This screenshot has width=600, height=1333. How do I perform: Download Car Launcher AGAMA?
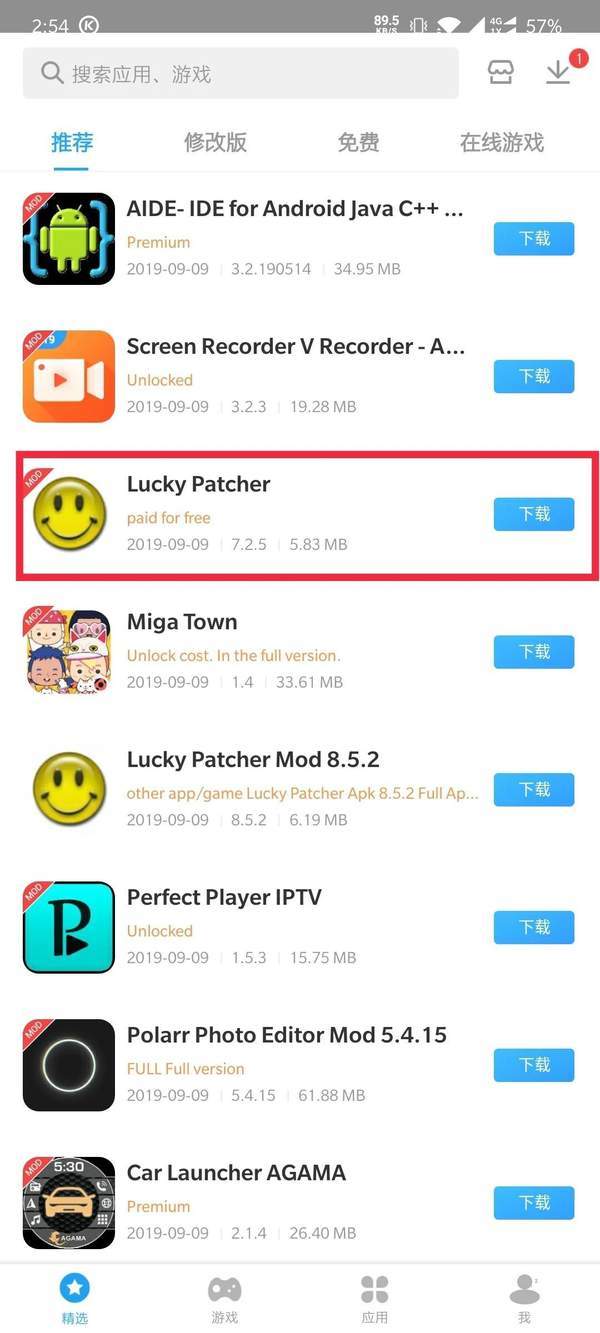[x=534, y=1203]
